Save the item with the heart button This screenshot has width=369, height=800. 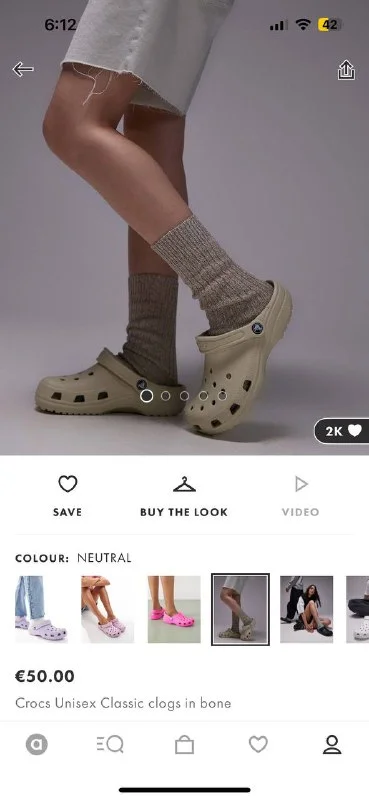coord(67,496)
